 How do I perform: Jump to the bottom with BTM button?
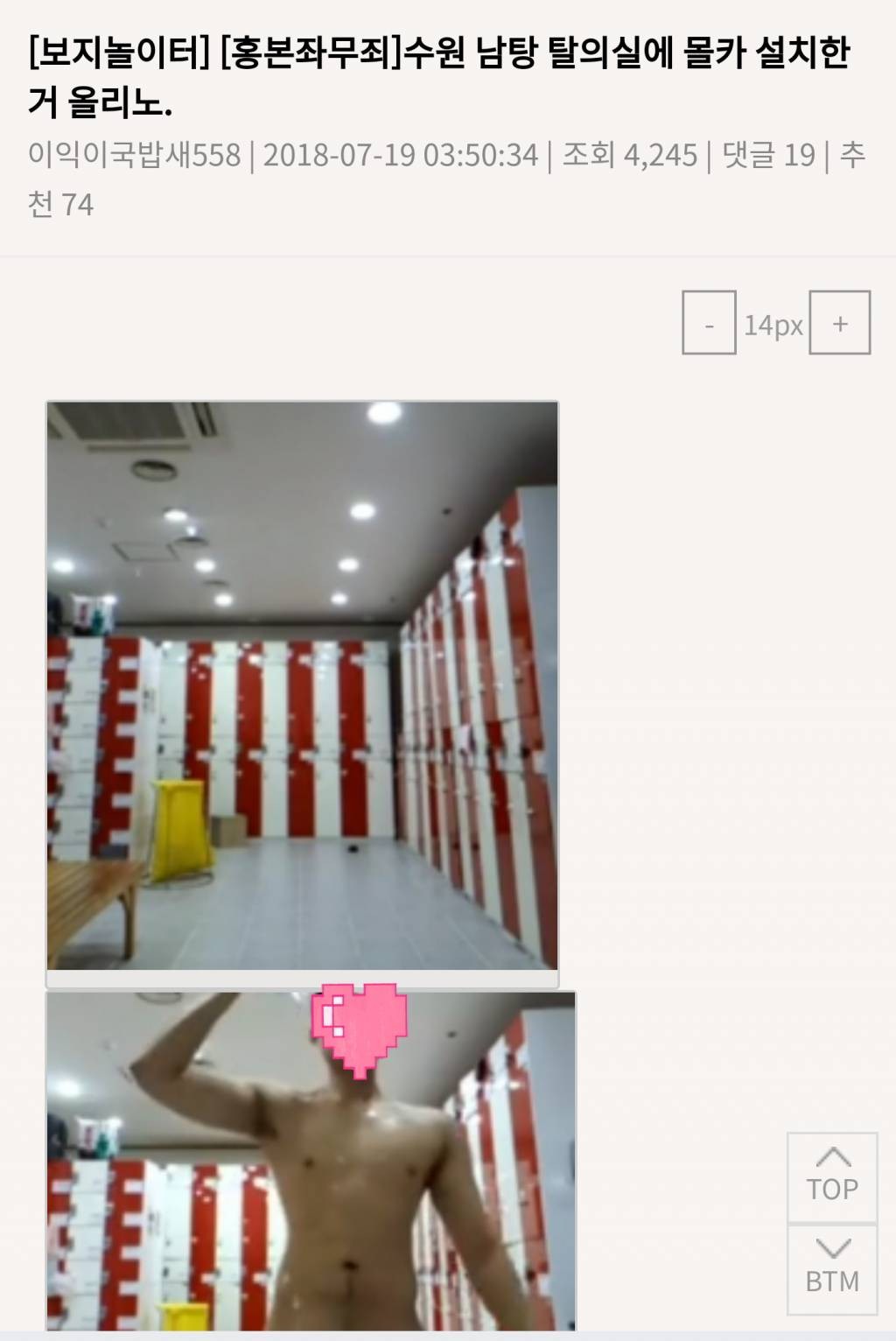pyautogui.click(x=832, y=1268)
